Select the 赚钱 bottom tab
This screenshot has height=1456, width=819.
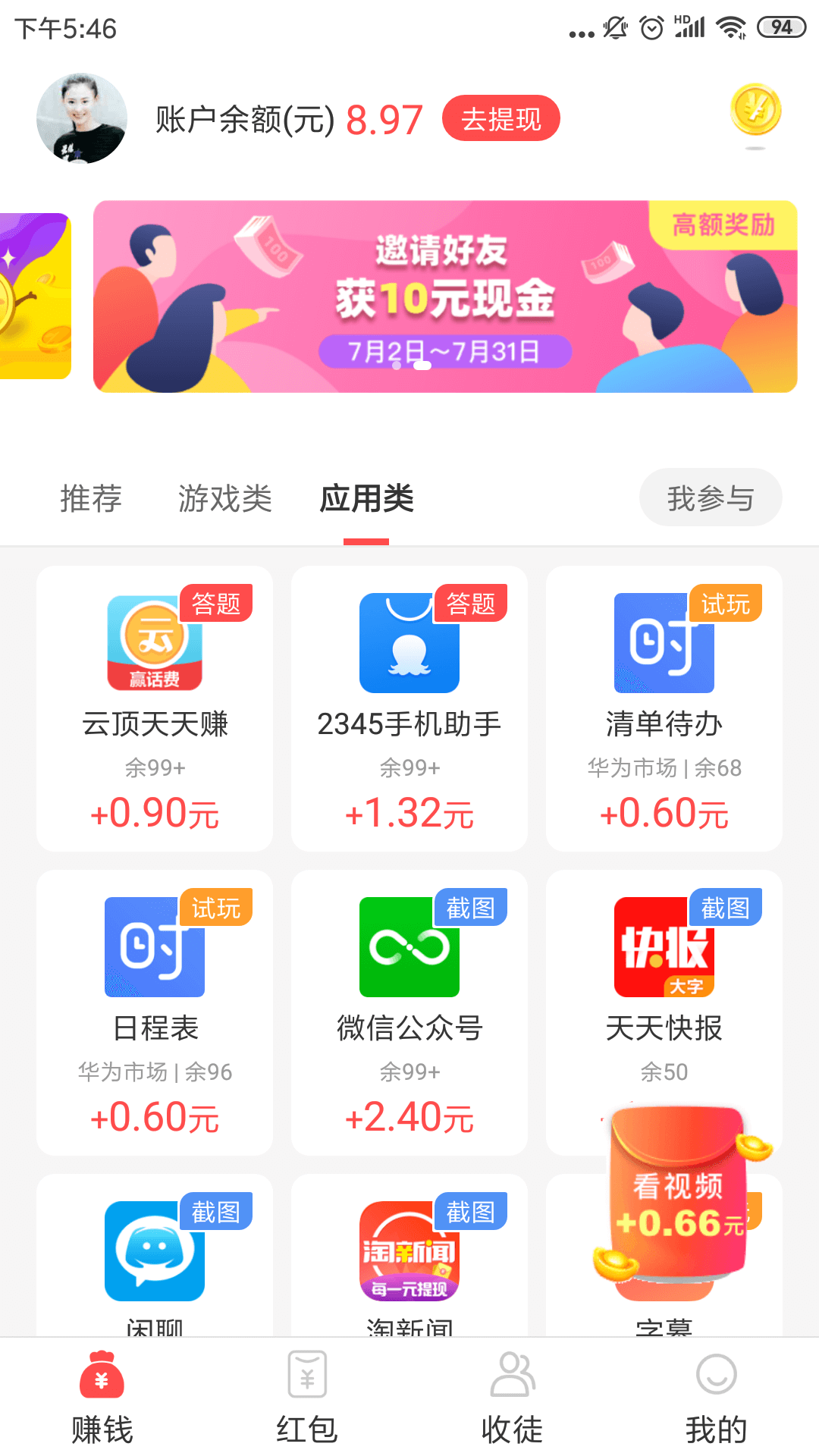point(102,1397)
